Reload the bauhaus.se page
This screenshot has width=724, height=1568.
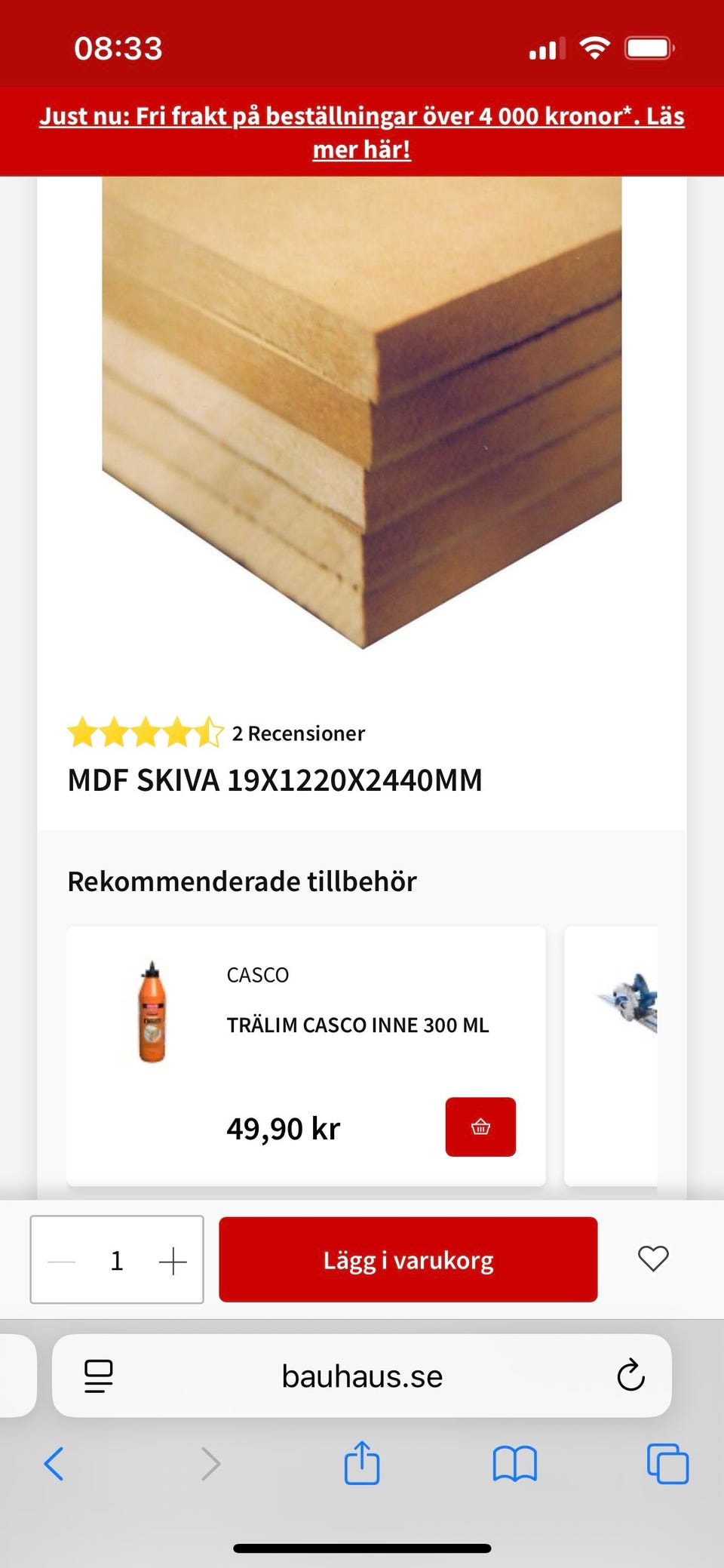[630, 1376]
